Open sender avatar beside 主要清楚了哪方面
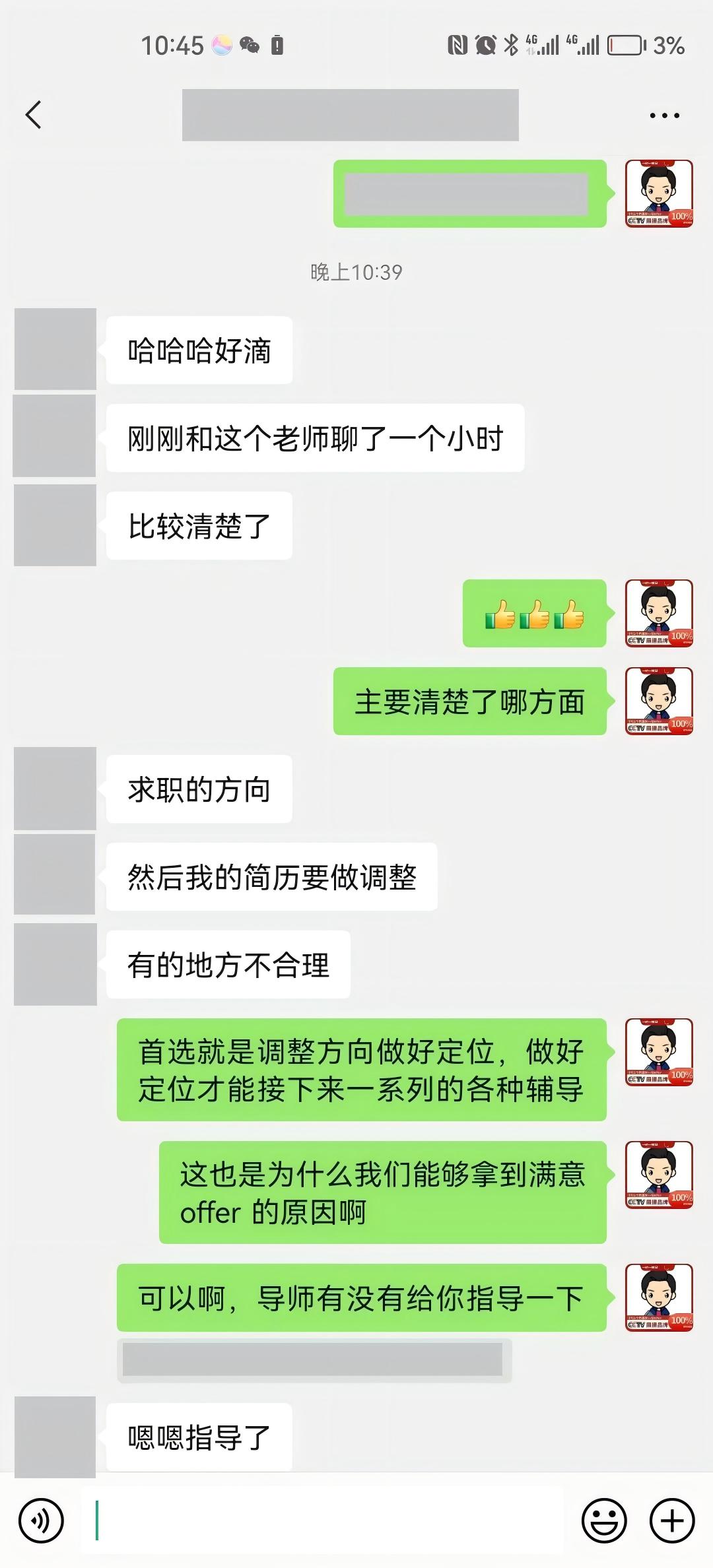 (659, 701)
